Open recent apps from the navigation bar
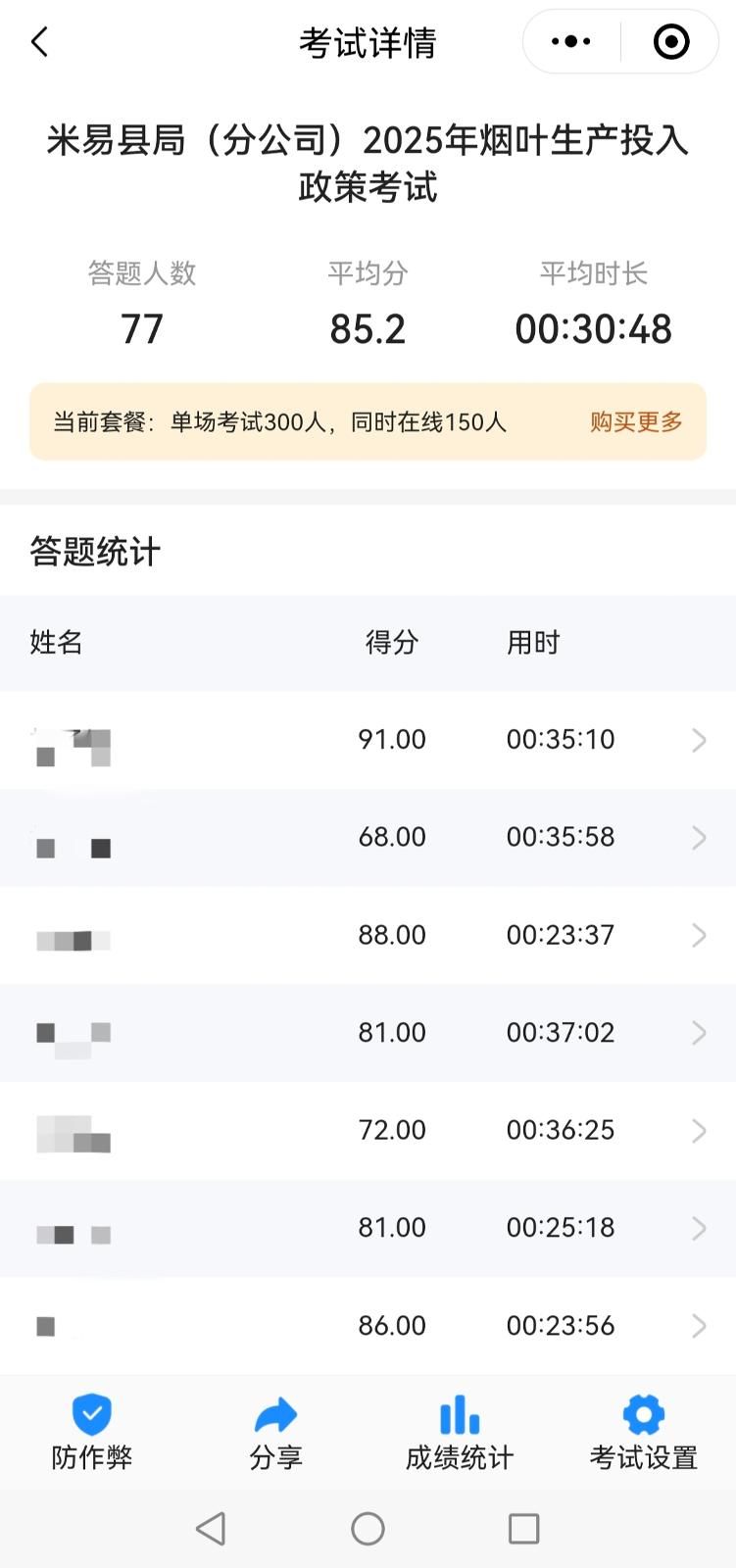The height and width of the screenshot is (1568, 736). [x=523, y=1529]
